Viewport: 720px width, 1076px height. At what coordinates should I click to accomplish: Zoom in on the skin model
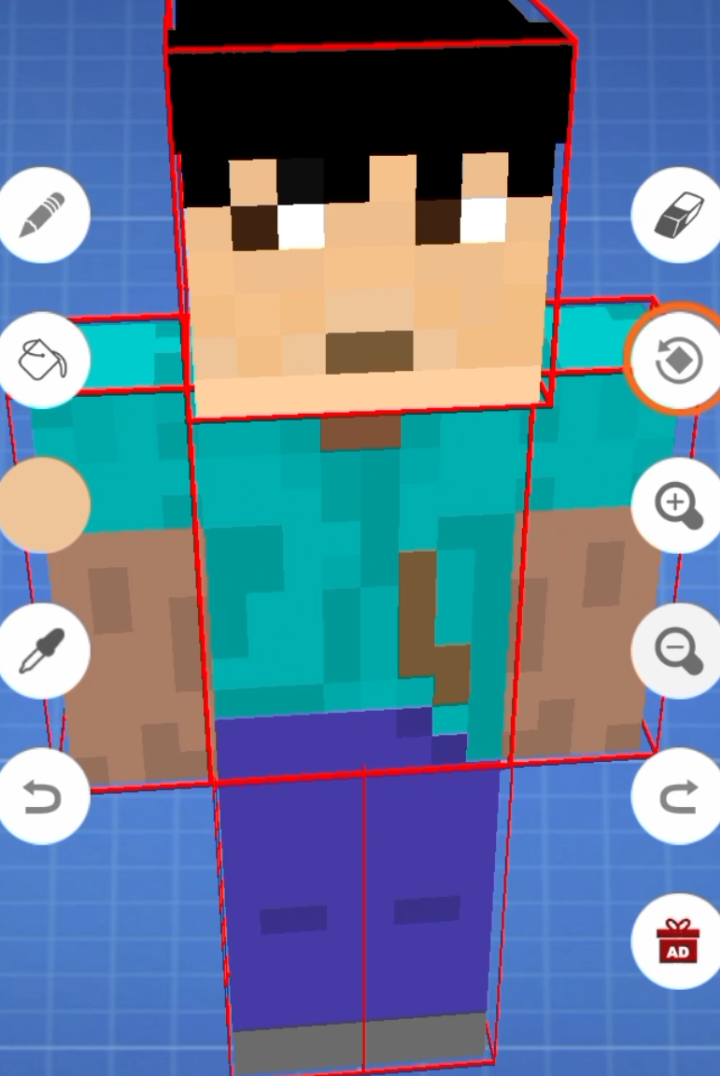click(x=678, y=505)
